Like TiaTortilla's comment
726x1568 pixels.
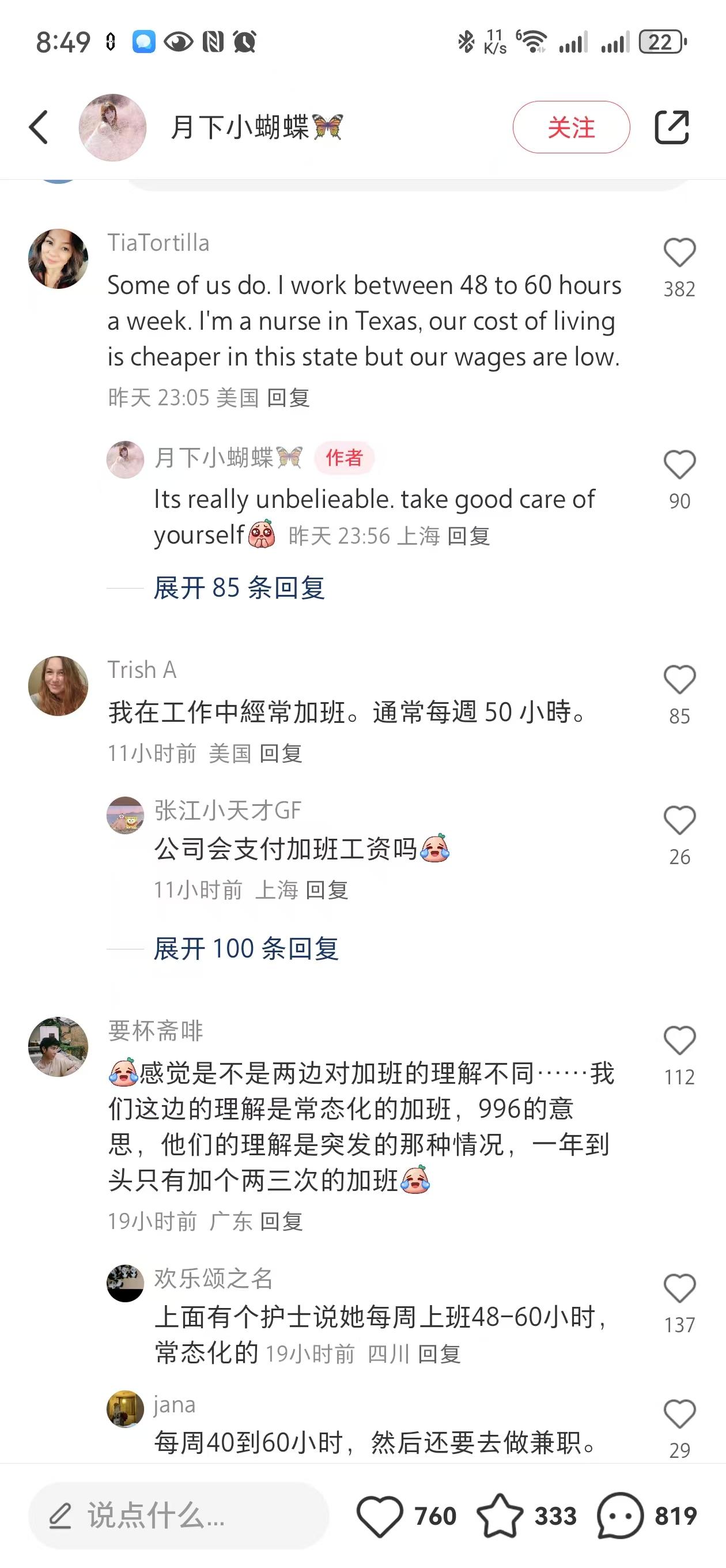pos(679,252)
